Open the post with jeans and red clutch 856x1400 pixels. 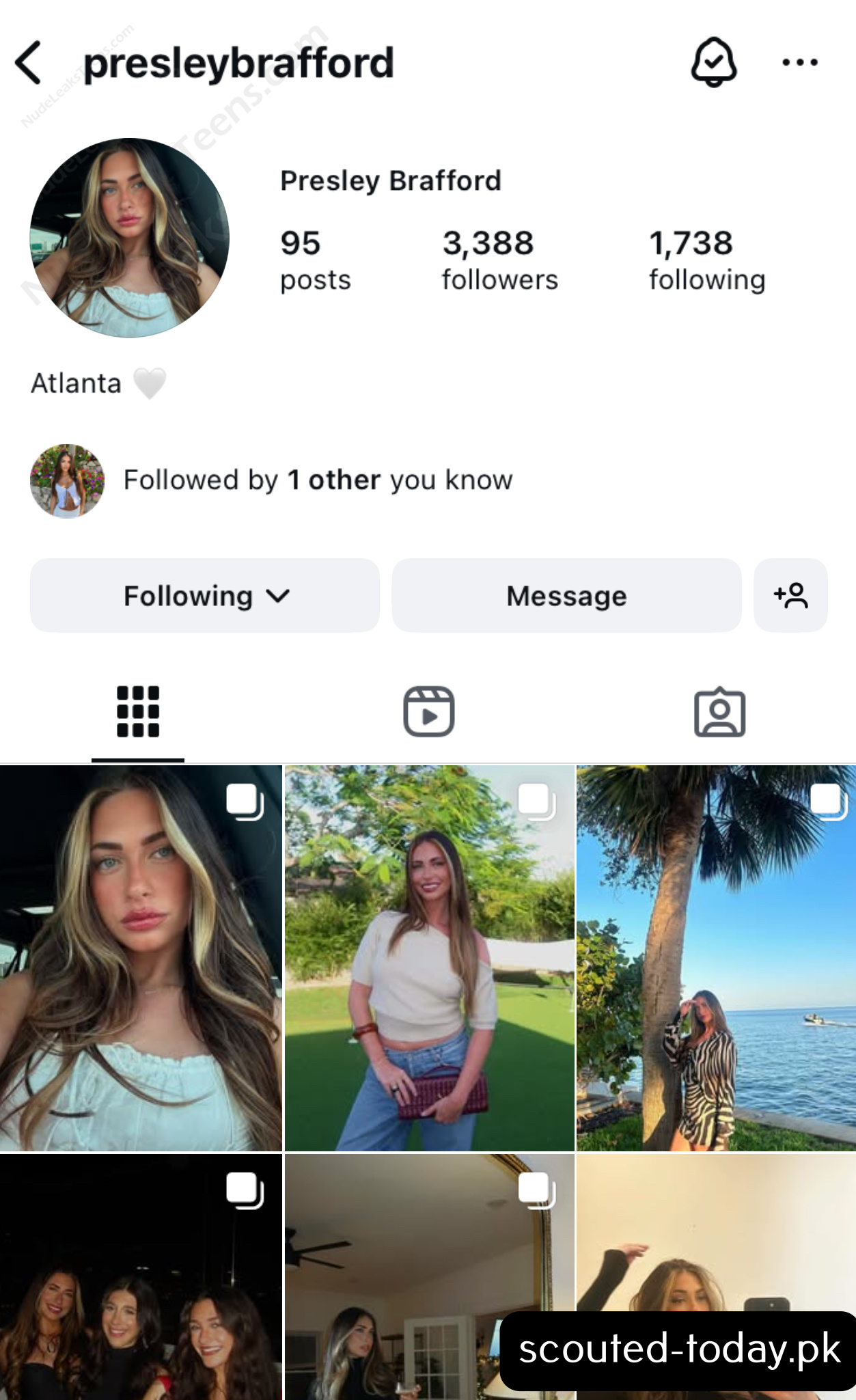click(x=429, y=958)
